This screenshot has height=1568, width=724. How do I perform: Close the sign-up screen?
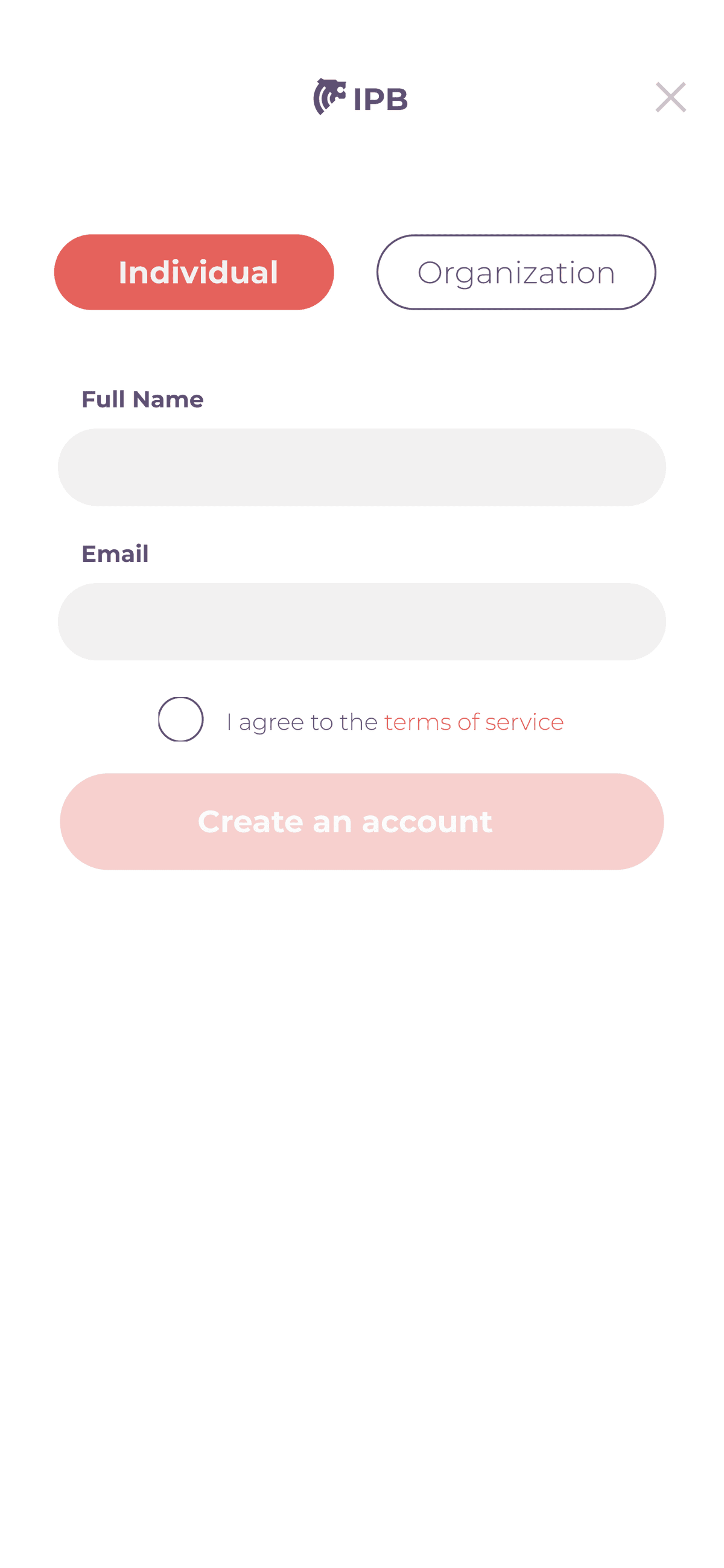(670, 97)
